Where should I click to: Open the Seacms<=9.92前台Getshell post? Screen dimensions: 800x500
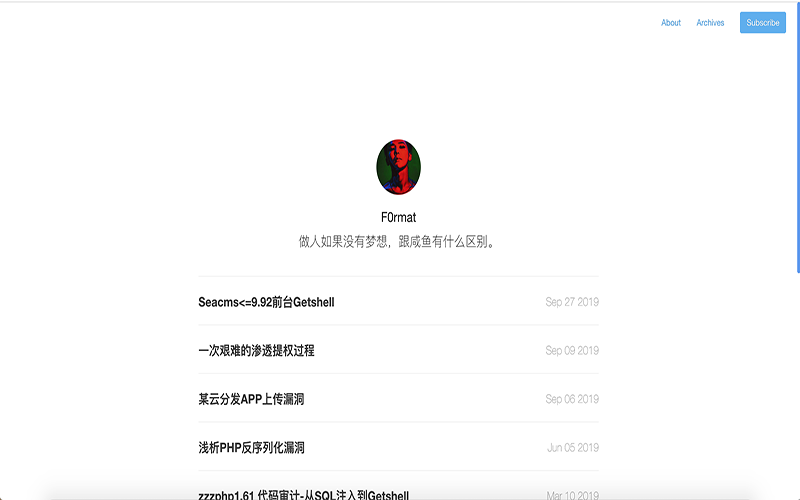pyautogui.click(x=266, y=302)
